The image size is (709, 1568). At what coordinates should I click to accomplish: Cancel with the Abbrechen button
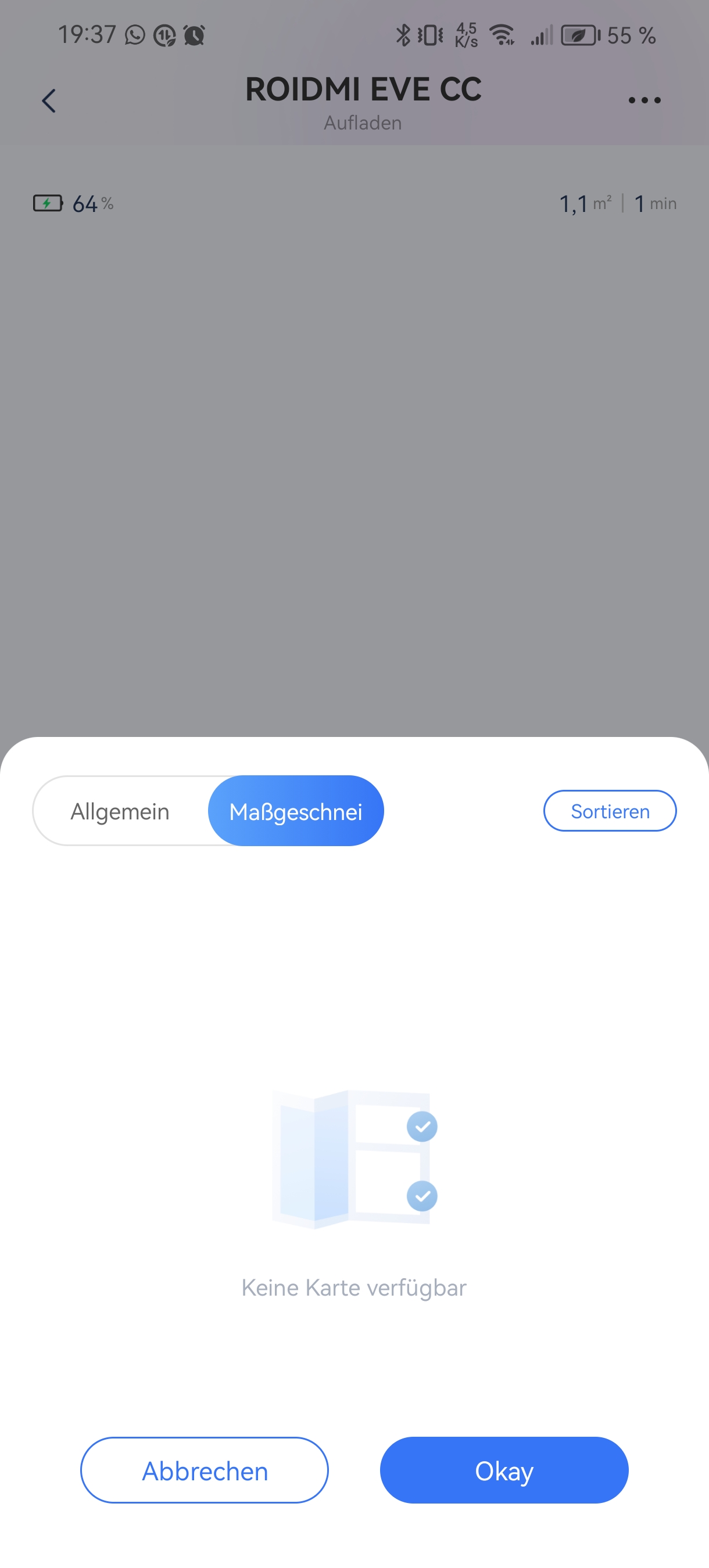click(x=205, y=1470)
